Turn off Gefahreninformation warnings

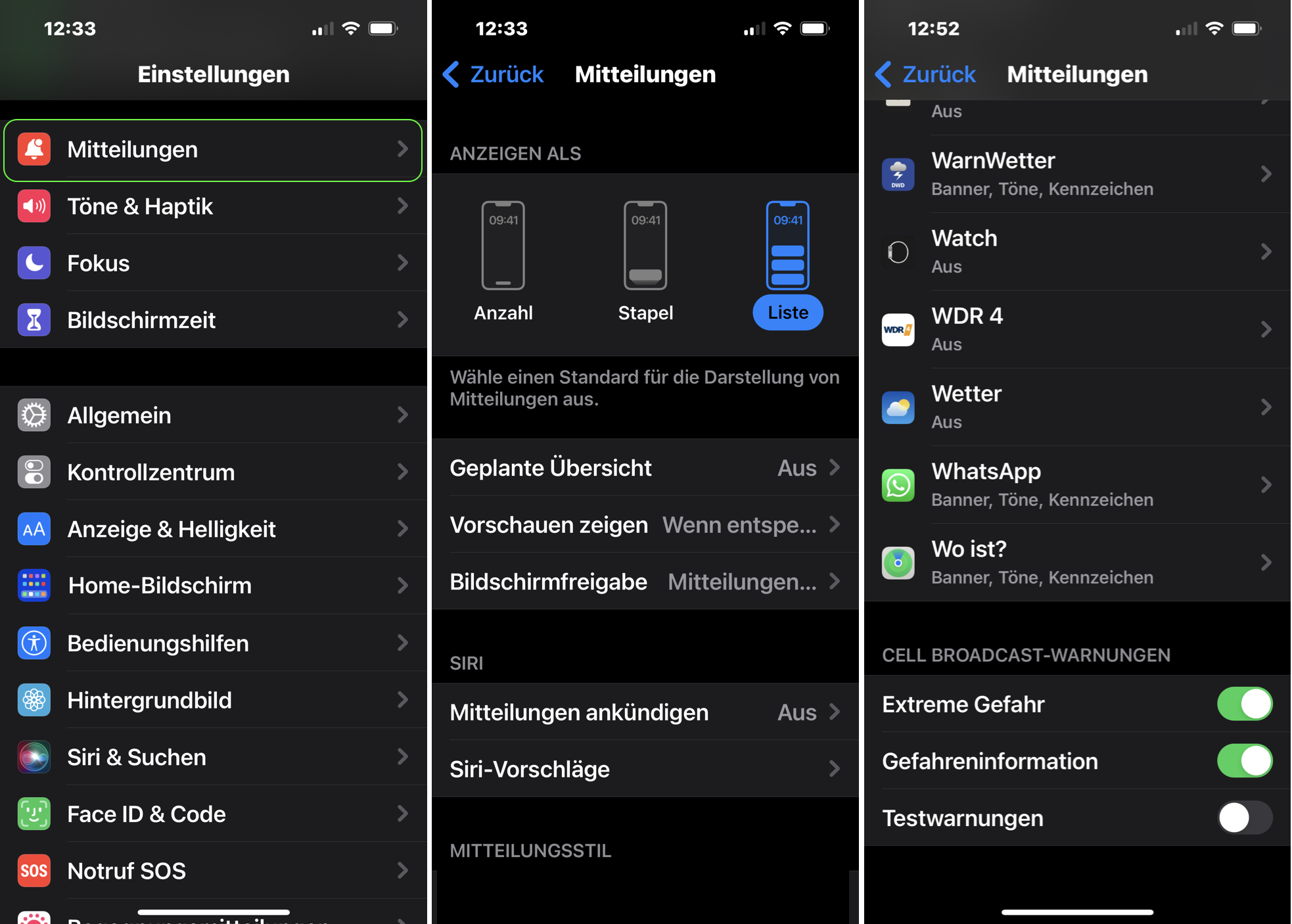click(x=1244, y=761)
